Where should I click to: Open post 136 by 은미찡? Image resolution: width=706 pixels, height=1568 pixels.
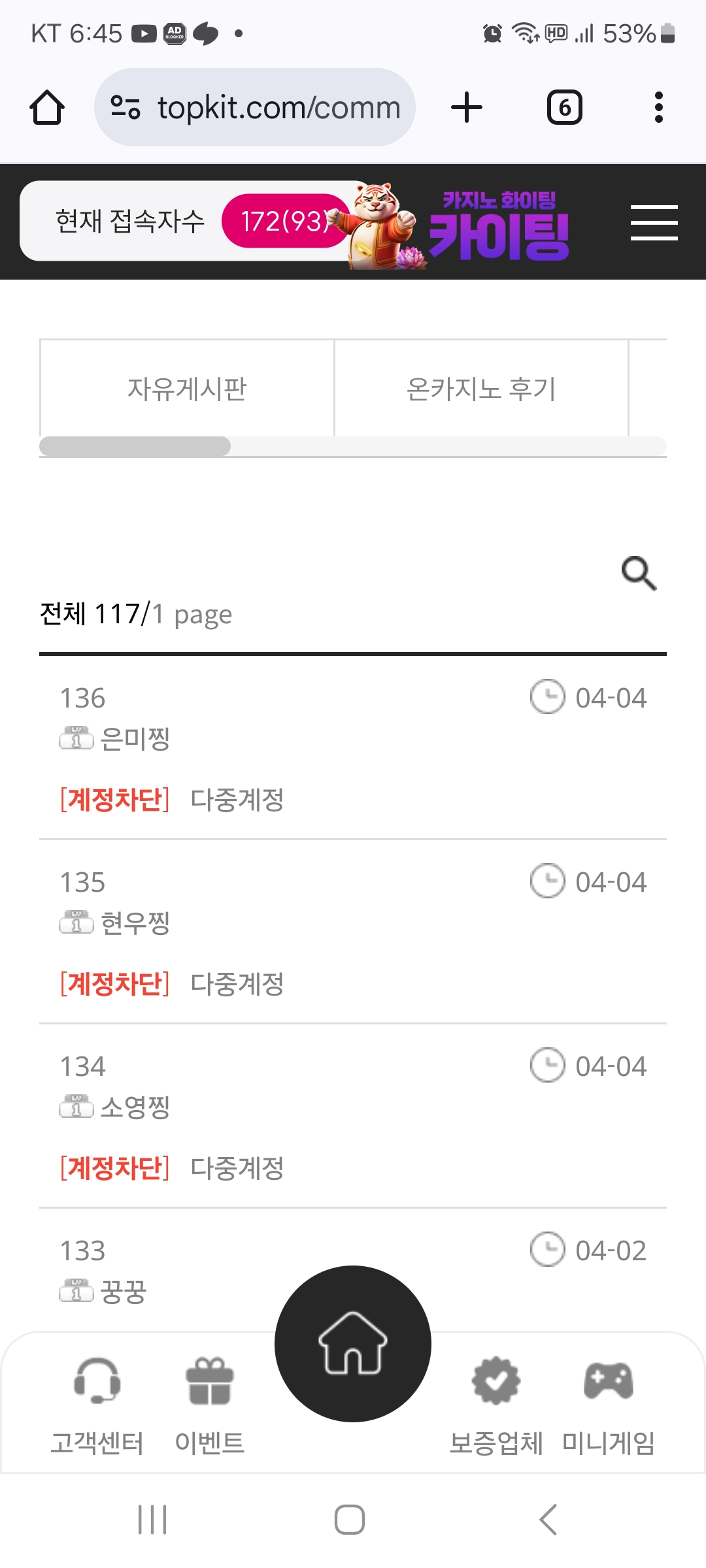point(353,747)
